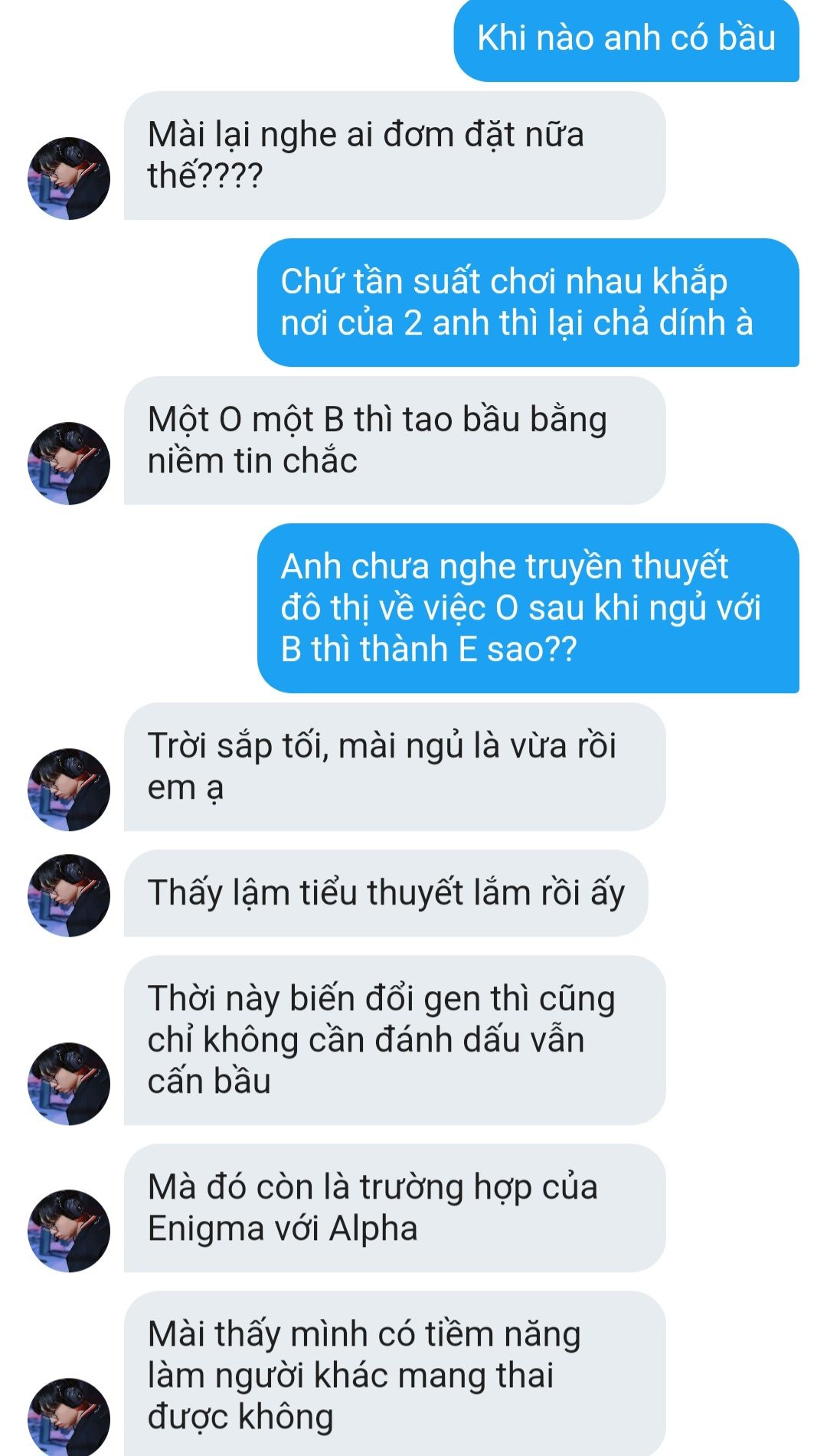Tap avatar beside "Mài thấy mình có tiềm năng"

(69, 1417)
